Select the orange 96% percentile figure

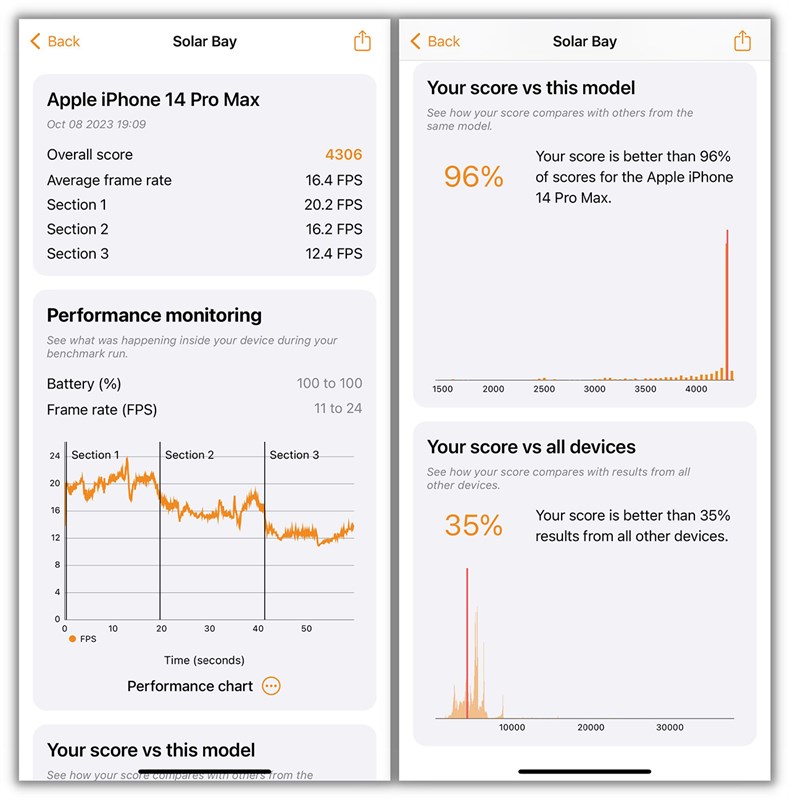tap(471, 176)
